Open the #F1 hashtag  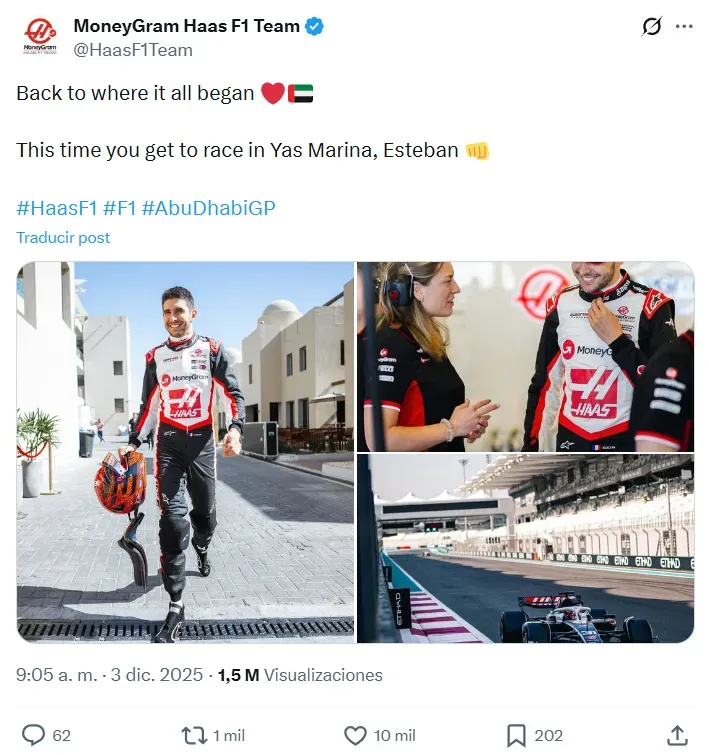coord(119,208)
